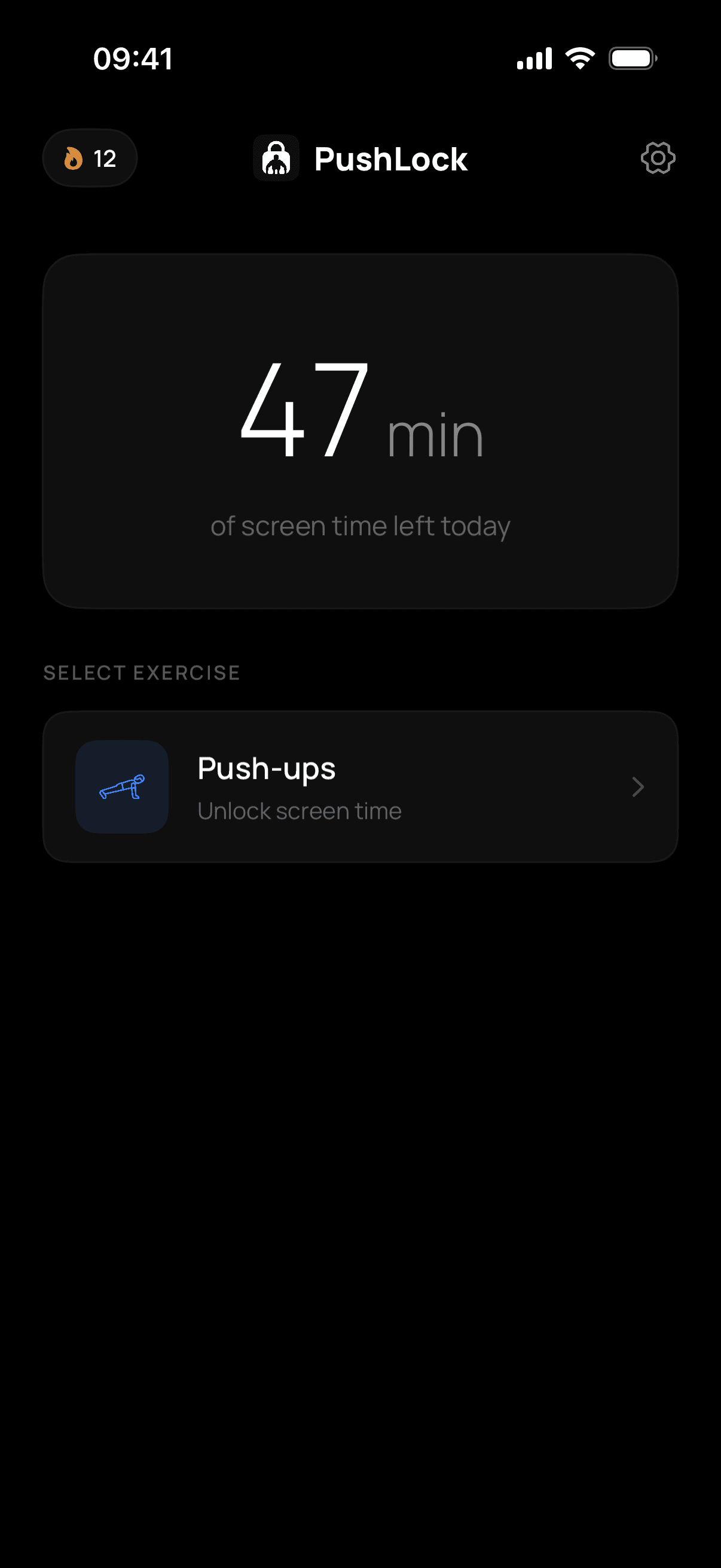The height and width of the screenshot is (1568, 721).
Task: Tap the SELECT EXERCISE section header
Action: click(142, 673)
